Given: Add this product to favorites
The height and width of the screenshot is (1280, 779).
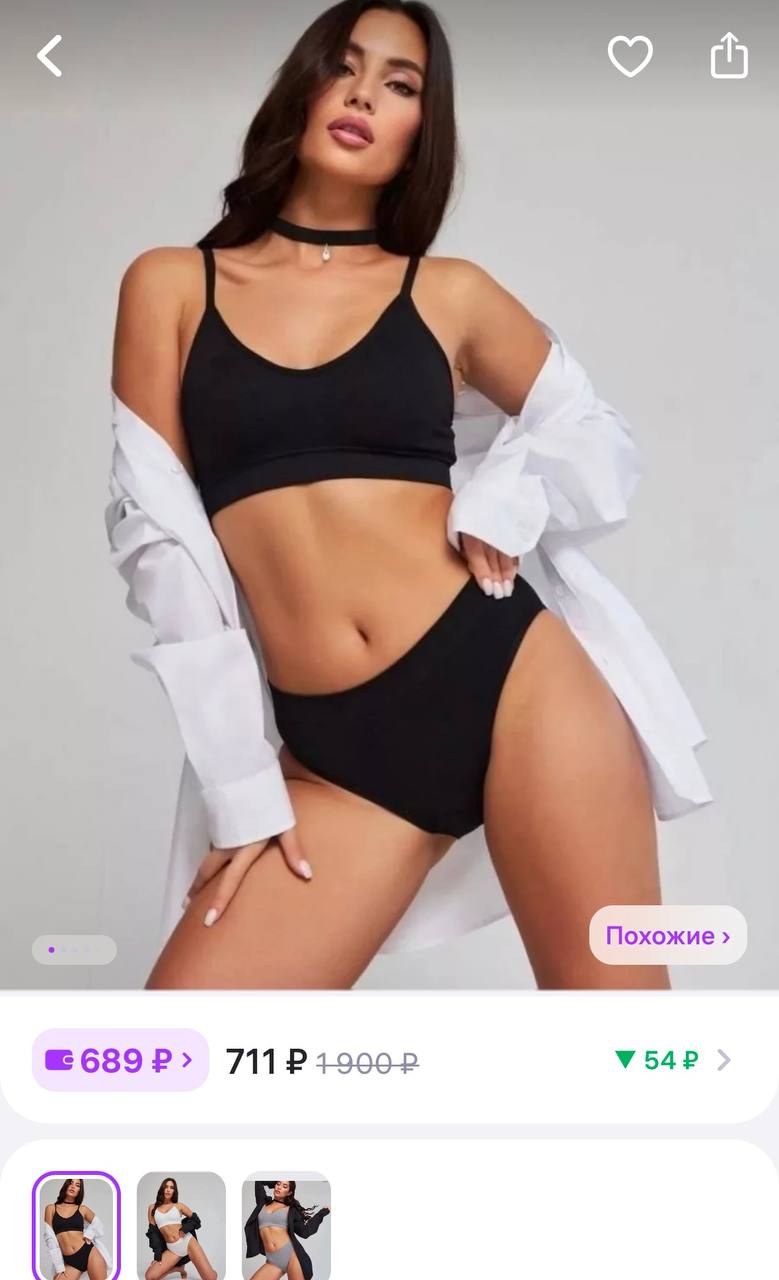Looking at the screenshot, I should pos(630,56).
